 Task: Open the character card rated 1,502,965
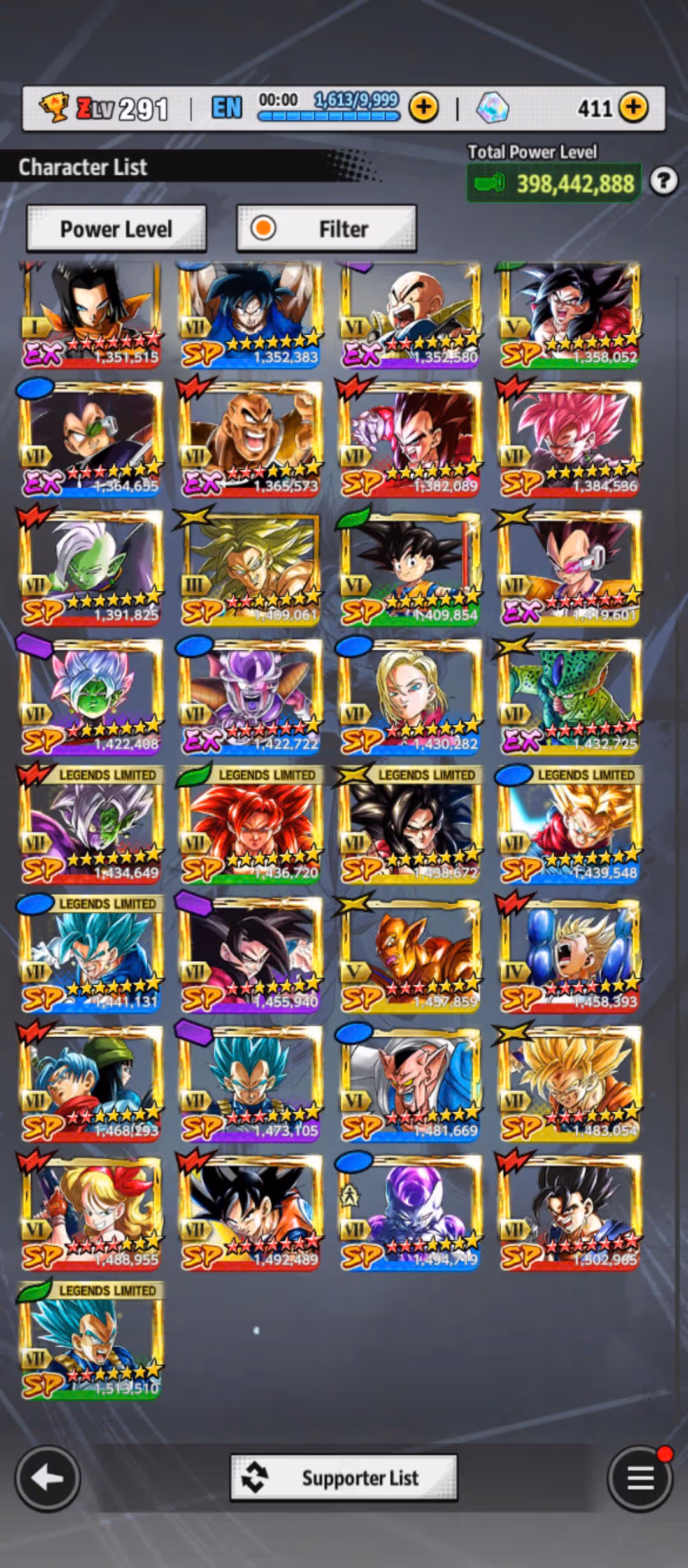[x=569, y=1211]
